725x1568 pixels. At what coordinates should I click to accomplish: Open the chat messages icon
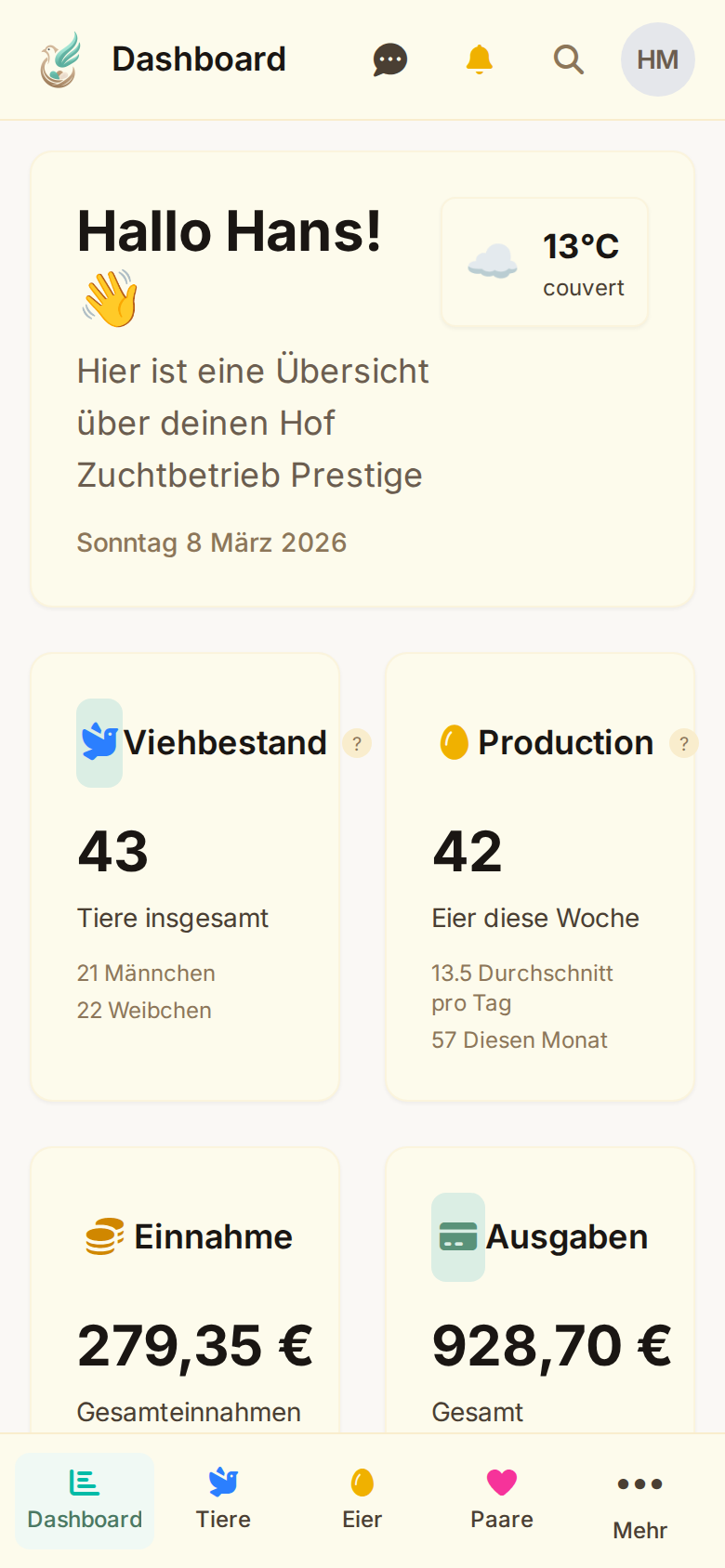pyautogui.click(x=389, y=59)
